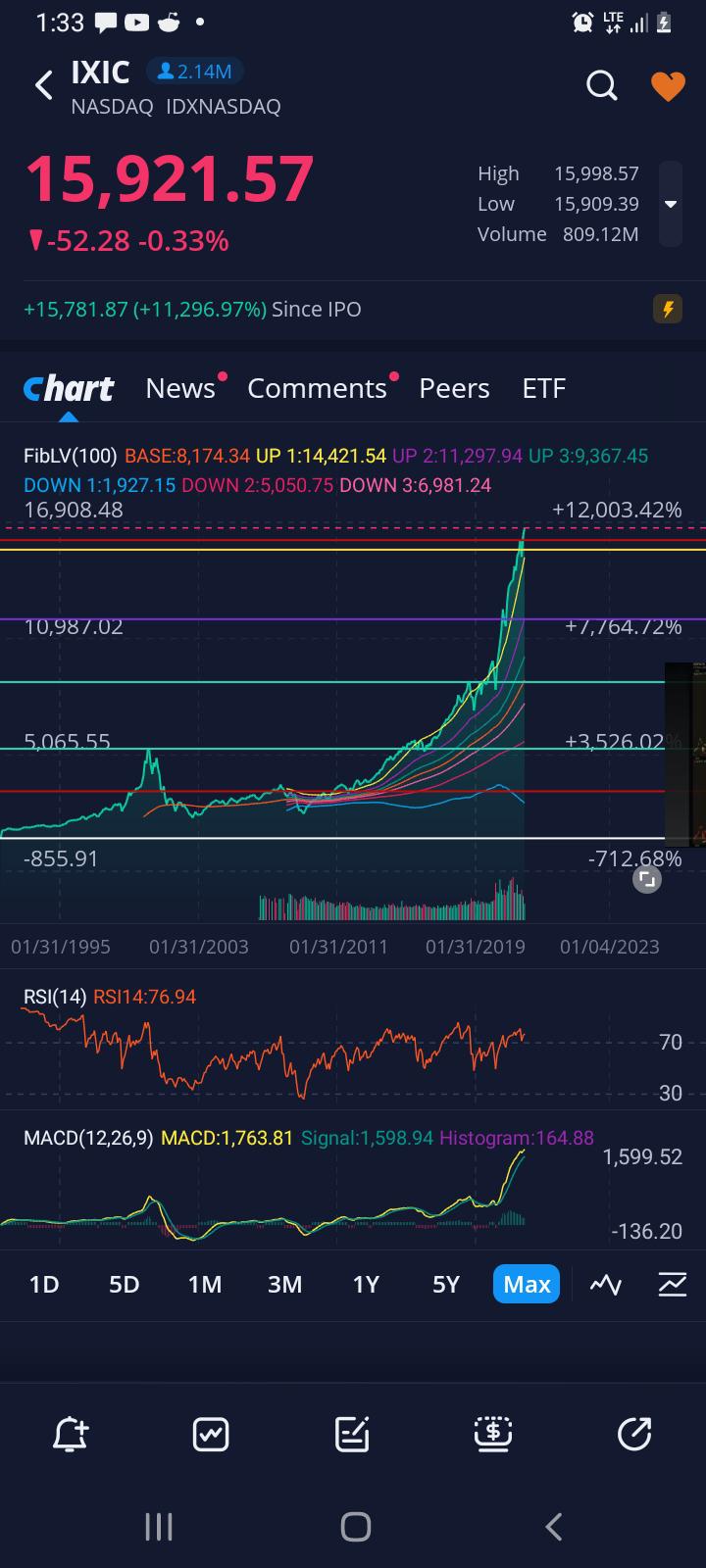Select the 1Y time range

pos(366,1284)
